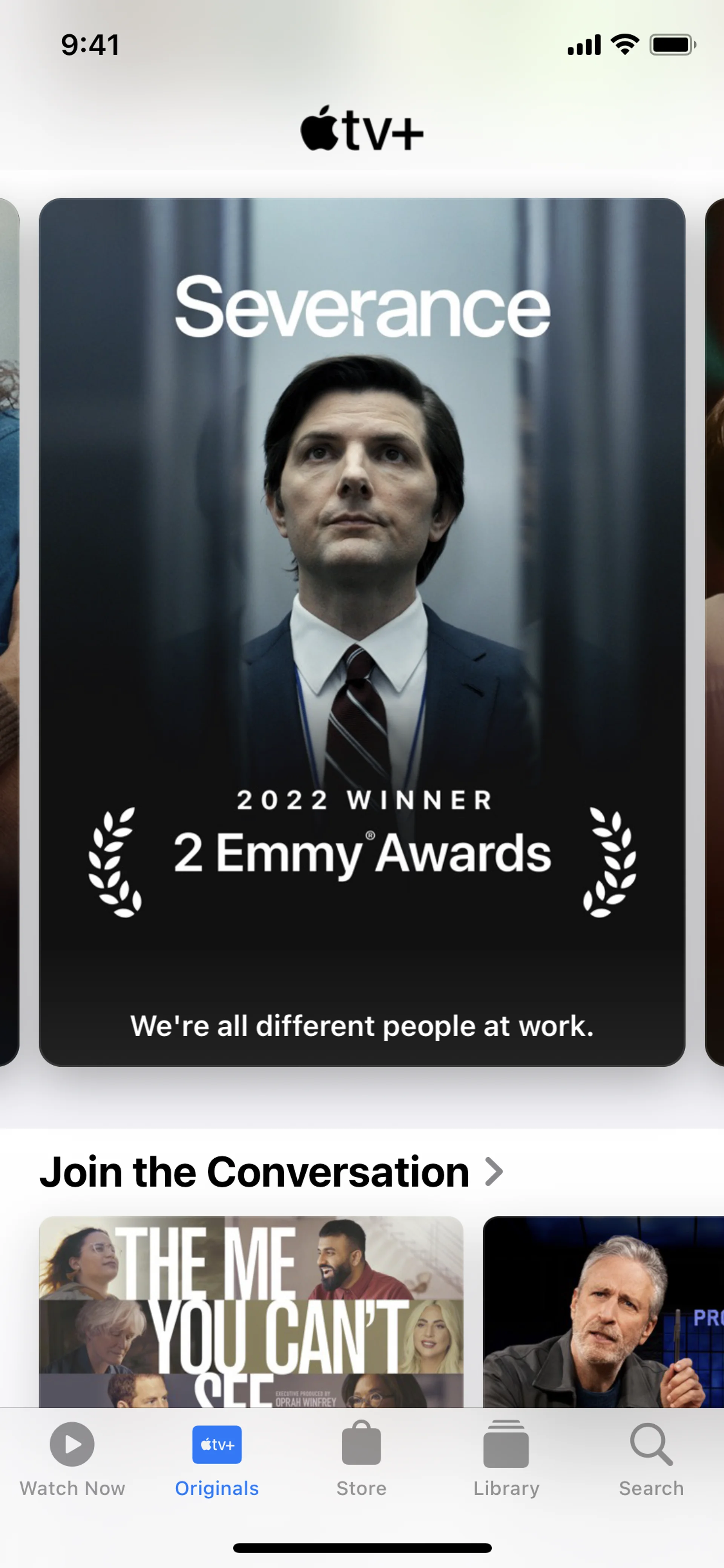724x1568 pixels.
Task: Open the Join the Conversation section
Action: (271, 1172)
